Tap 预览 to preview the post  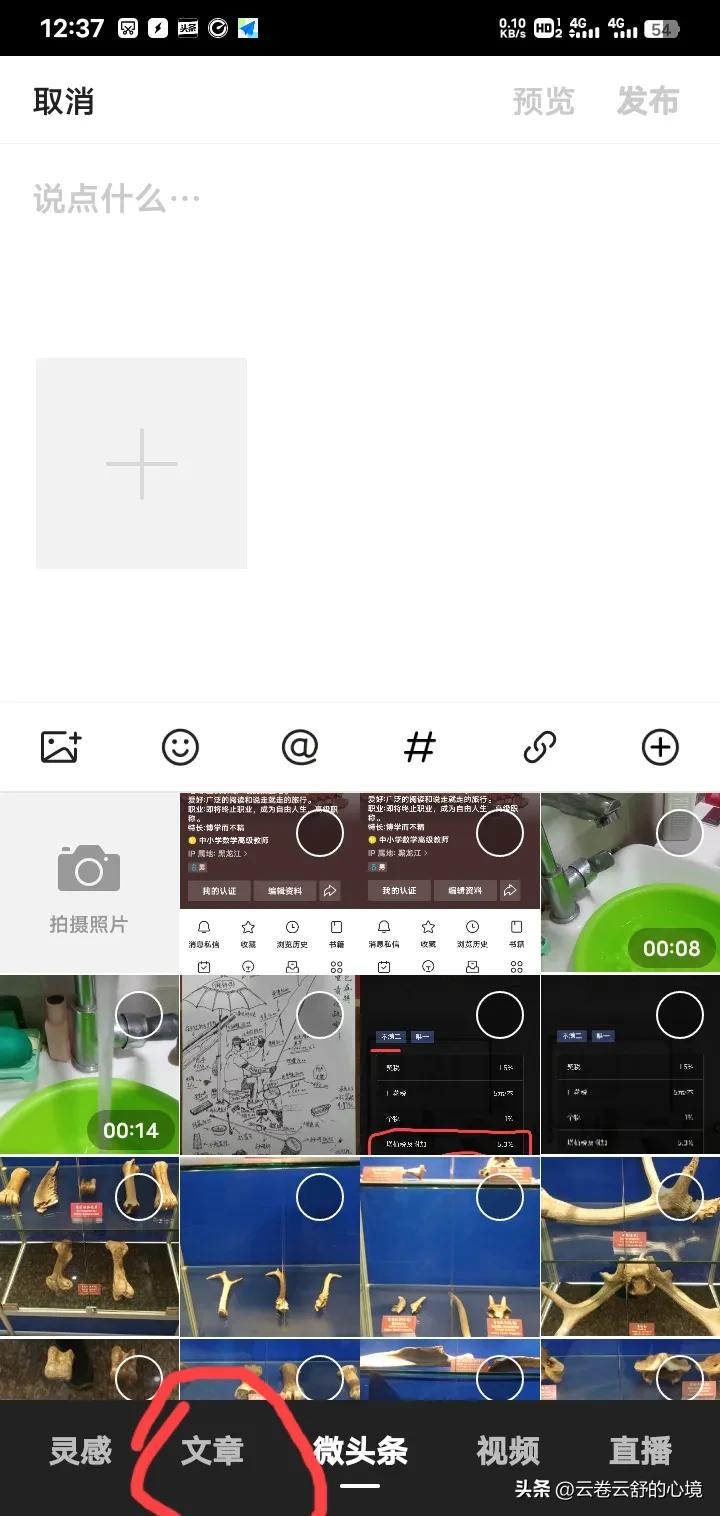pyautogui.click(x=543, y=101)
